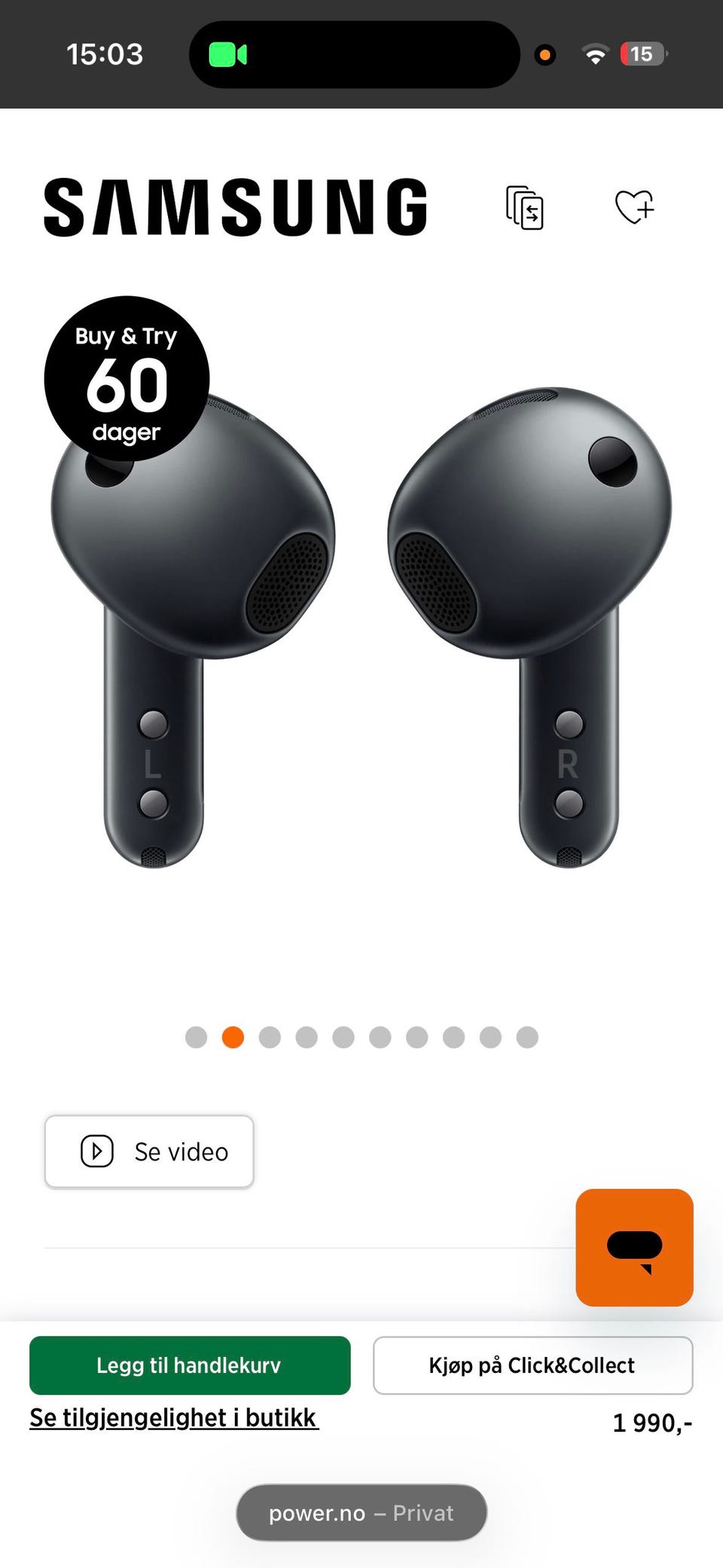
Task: Open the Se video button
Action: point(149,1151)
